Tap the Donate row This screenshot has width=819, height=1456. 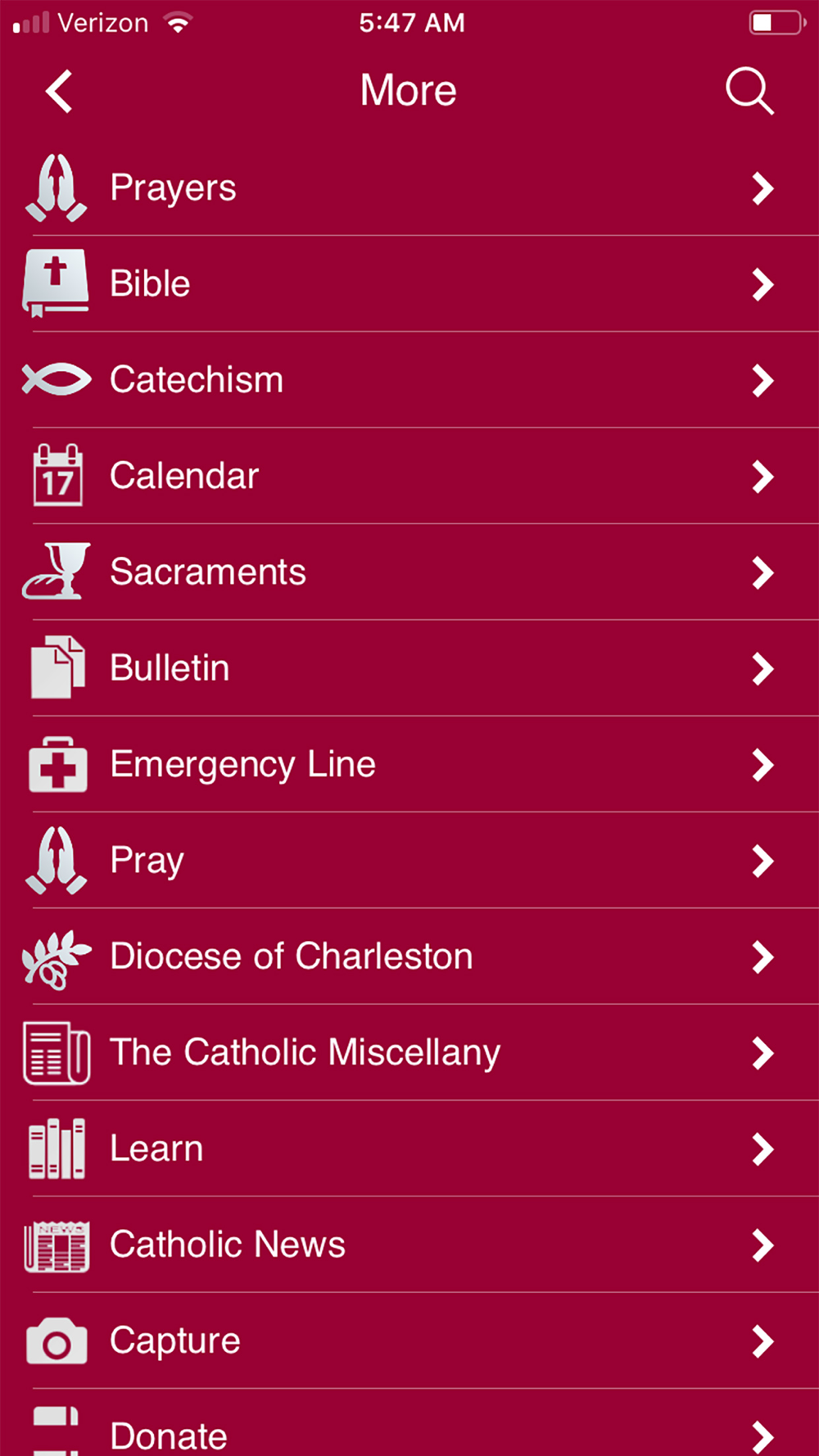(409, 1423)
